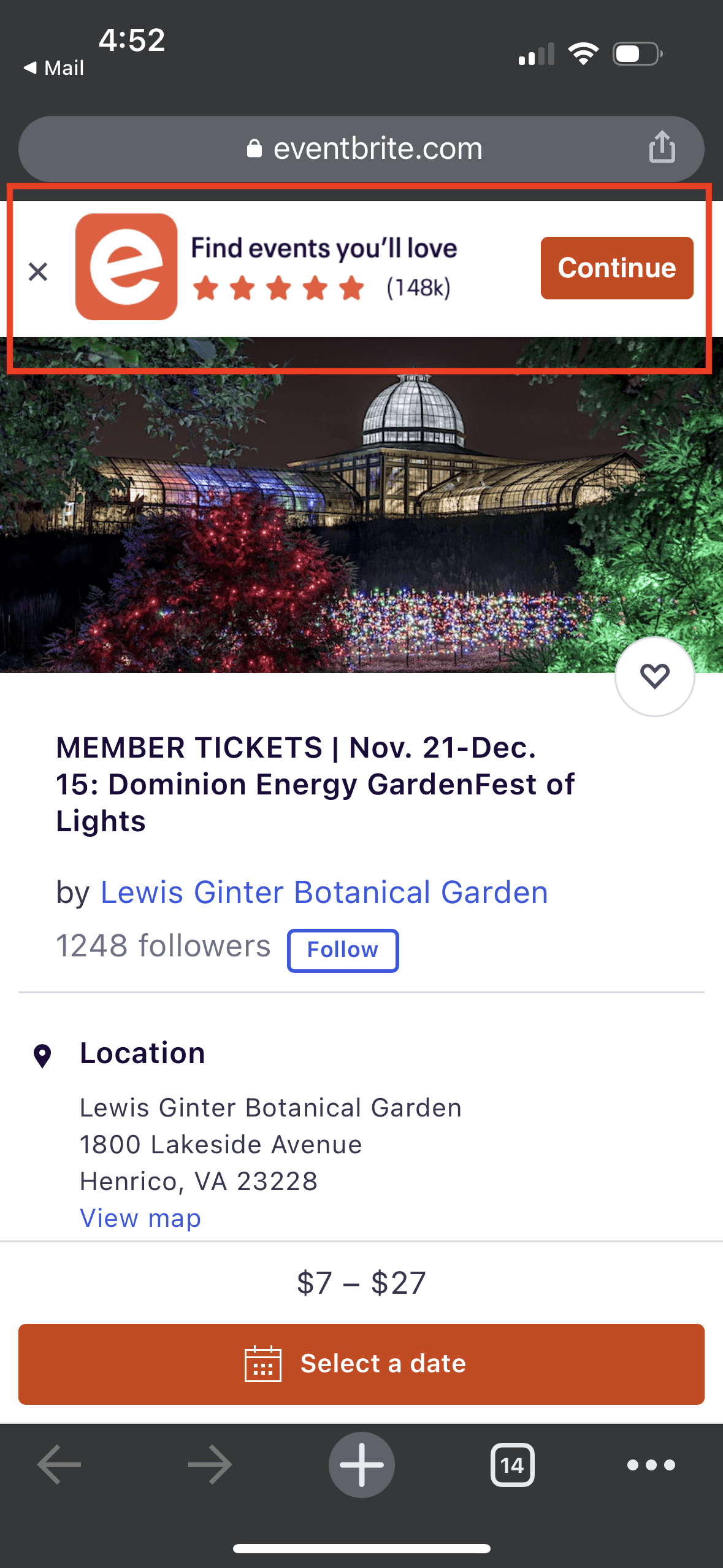Follow Lewis Ginter Botanical Garden
The image size is (723, 1568).
click(x=343, y=950)
